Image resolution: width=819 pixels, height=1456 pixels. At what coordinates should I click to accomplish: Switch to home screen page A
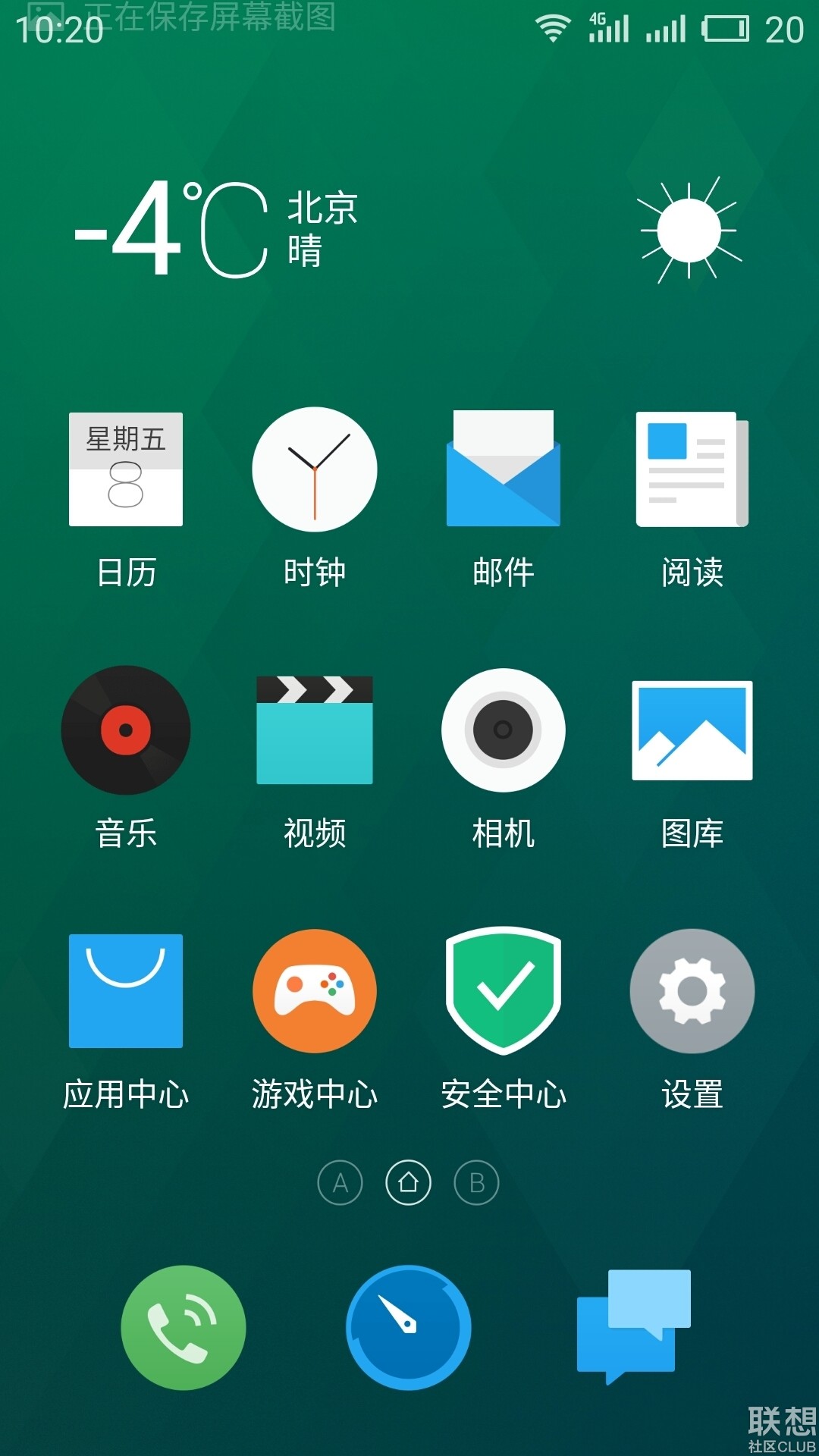click(340, 1181)
